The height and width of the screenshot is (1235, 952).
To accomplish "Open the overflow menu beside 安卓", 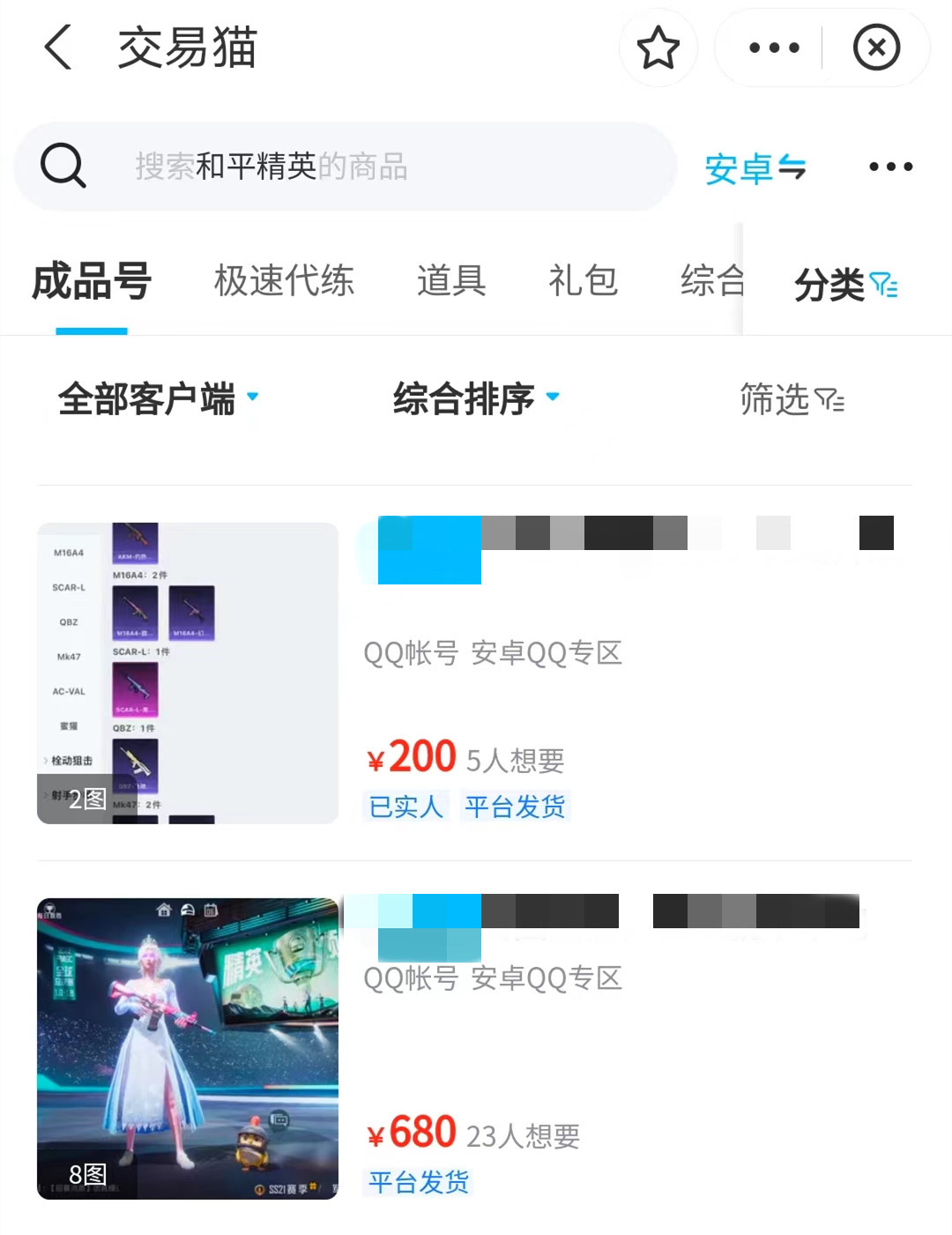I will (x=890, y=167).
